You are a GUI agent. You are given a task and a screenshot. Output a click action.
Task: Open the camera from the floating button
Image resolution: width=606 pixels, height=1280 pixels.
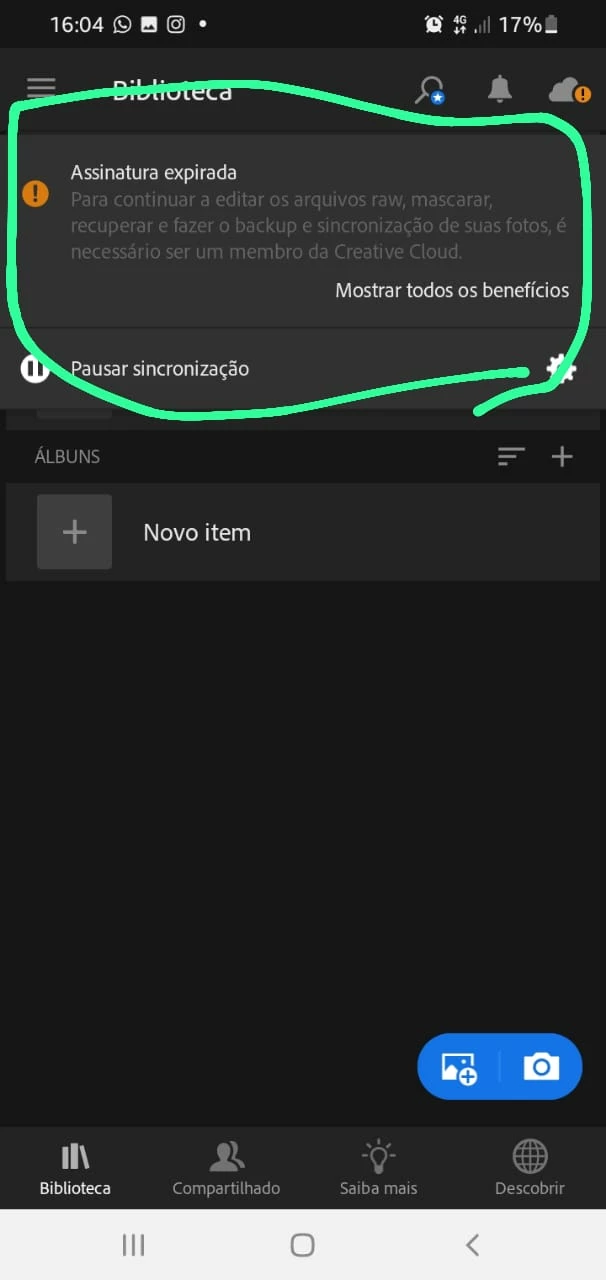click(541, 1067)
